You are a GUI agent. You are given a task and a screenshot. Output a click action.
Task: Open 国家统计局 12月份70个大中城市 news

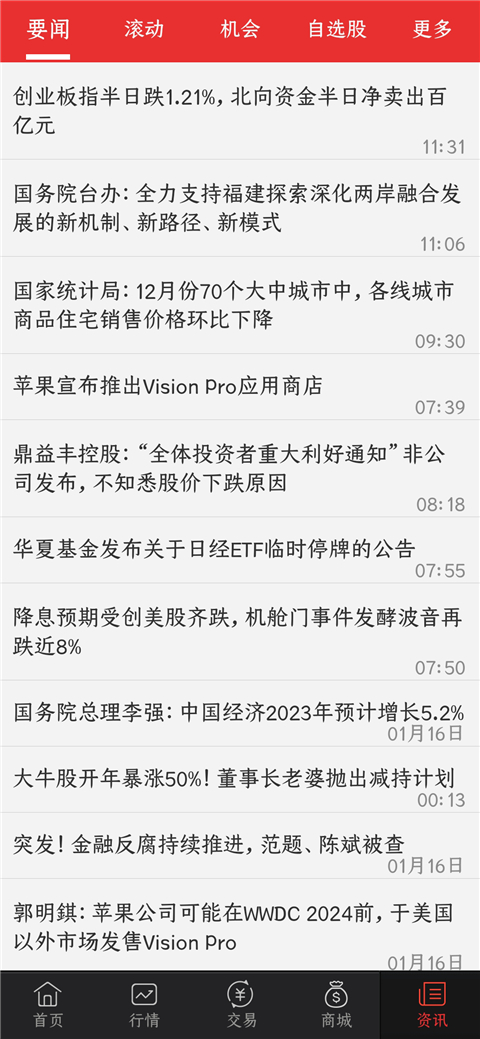[240, 305]
